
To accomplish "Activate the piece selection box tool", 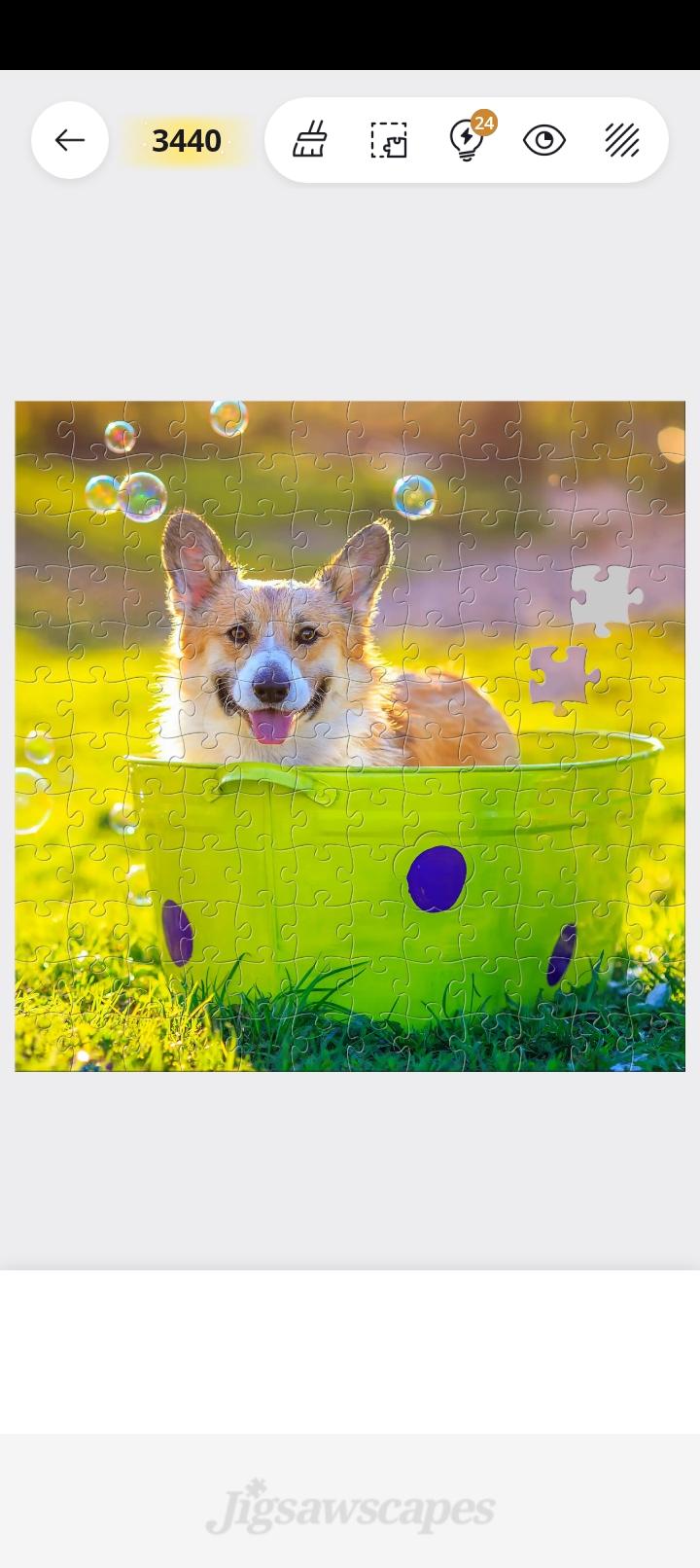I will (389, 140).
